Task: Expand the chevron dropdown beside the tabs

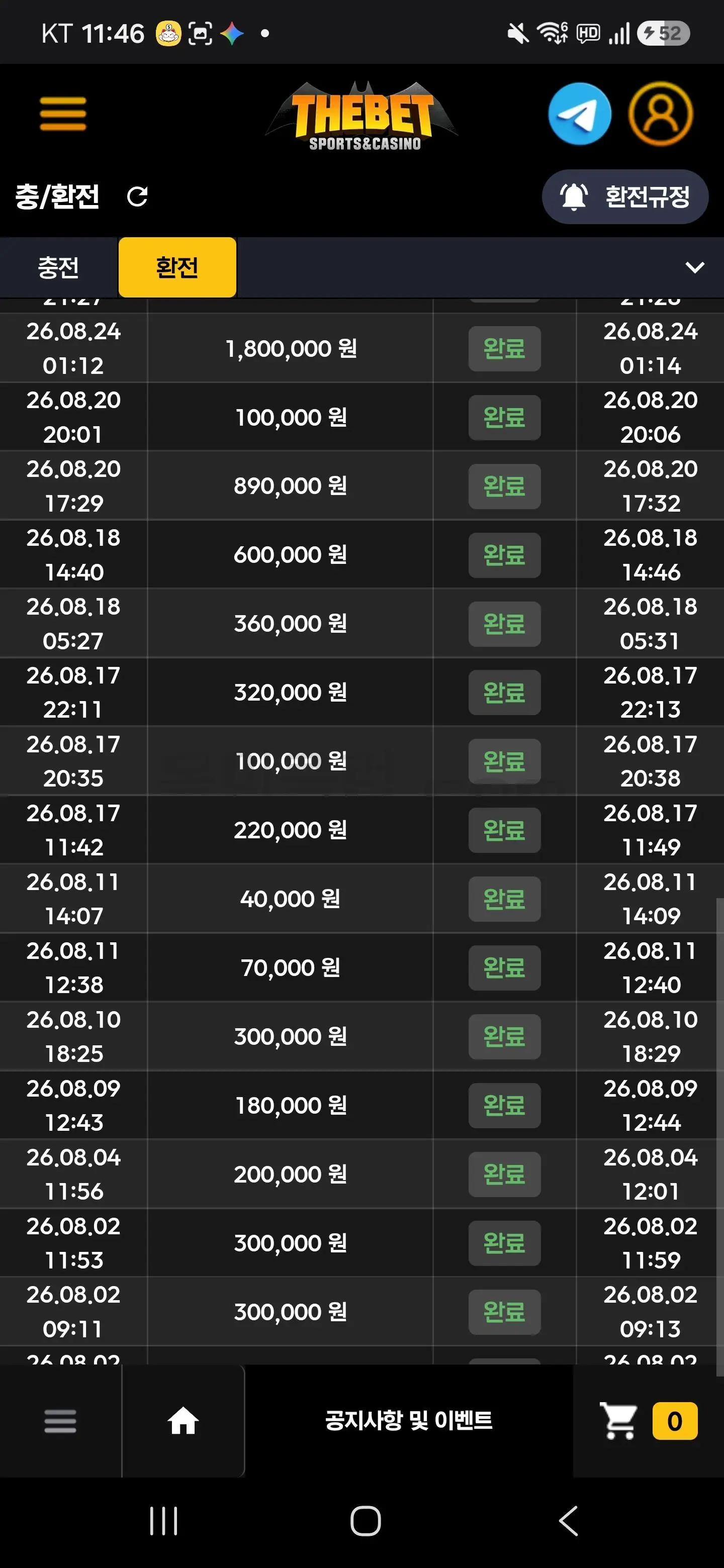Action: point(694,267)
